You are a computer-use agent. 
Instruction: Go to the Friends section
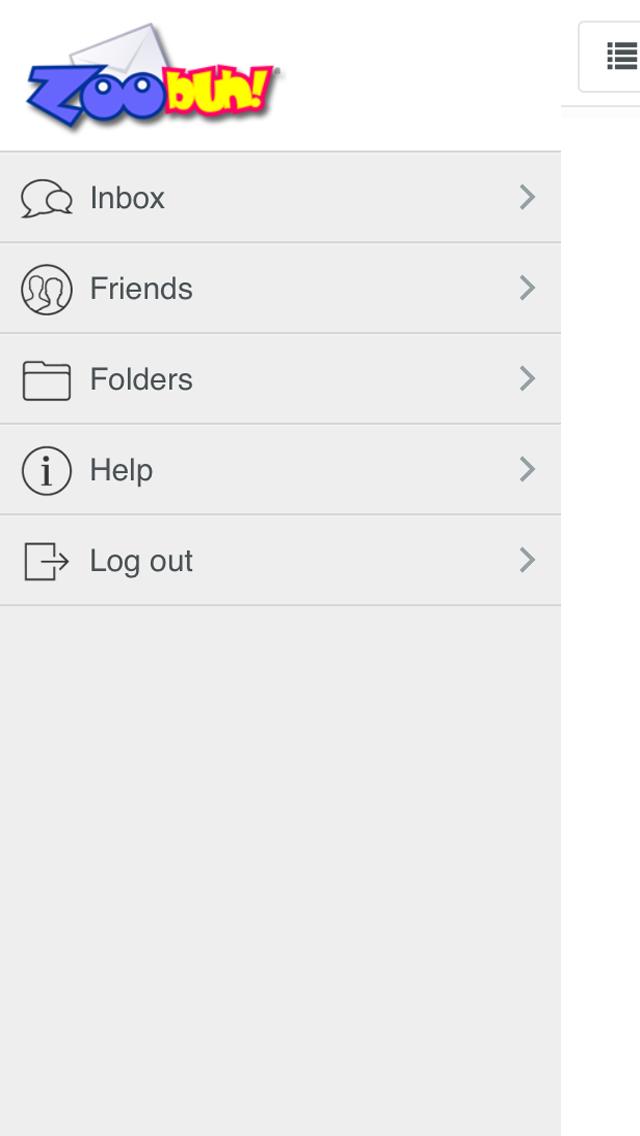pos(280,289)
